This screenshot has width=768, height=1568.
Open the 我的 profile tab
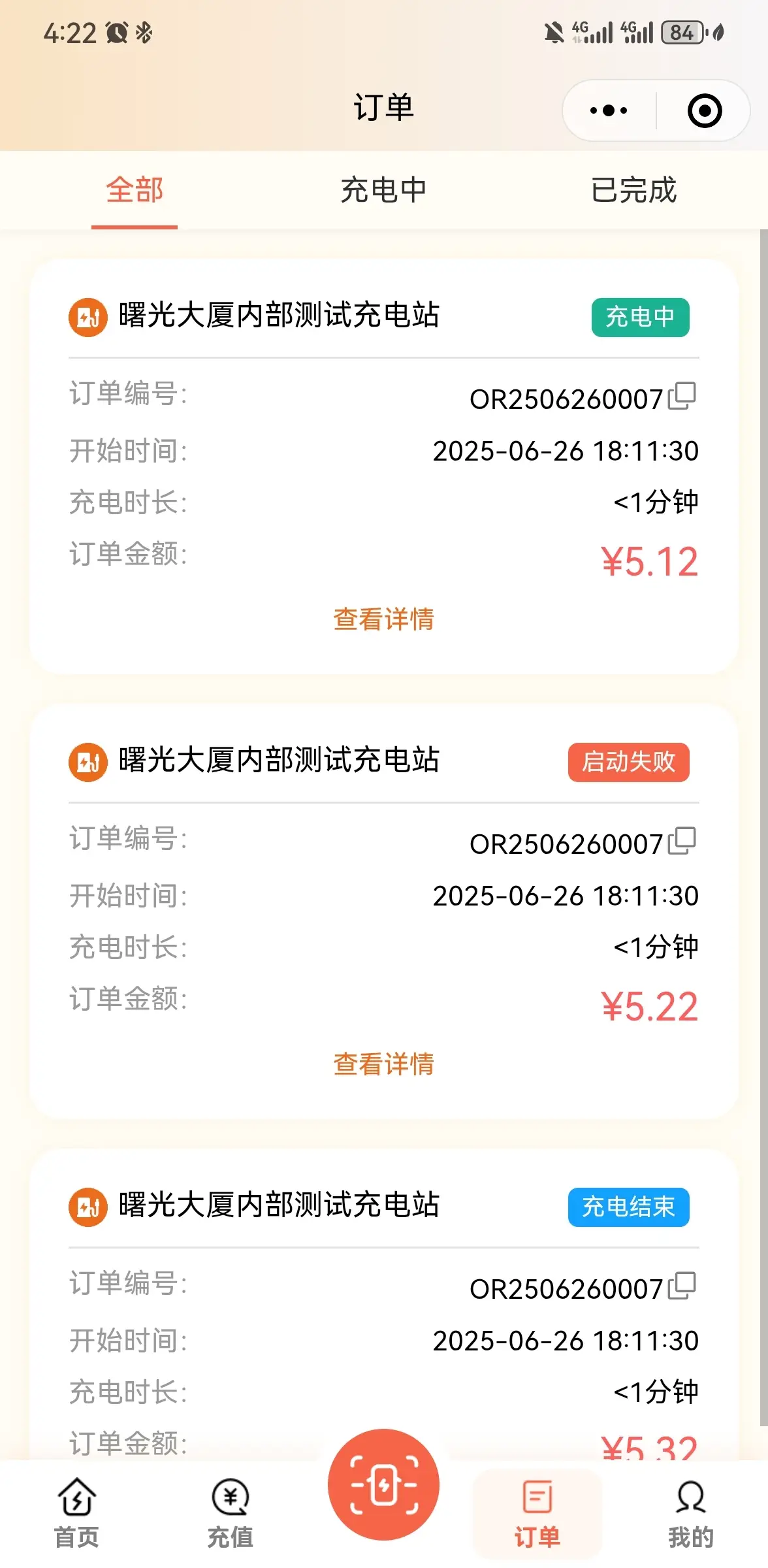pos(691,1513)
